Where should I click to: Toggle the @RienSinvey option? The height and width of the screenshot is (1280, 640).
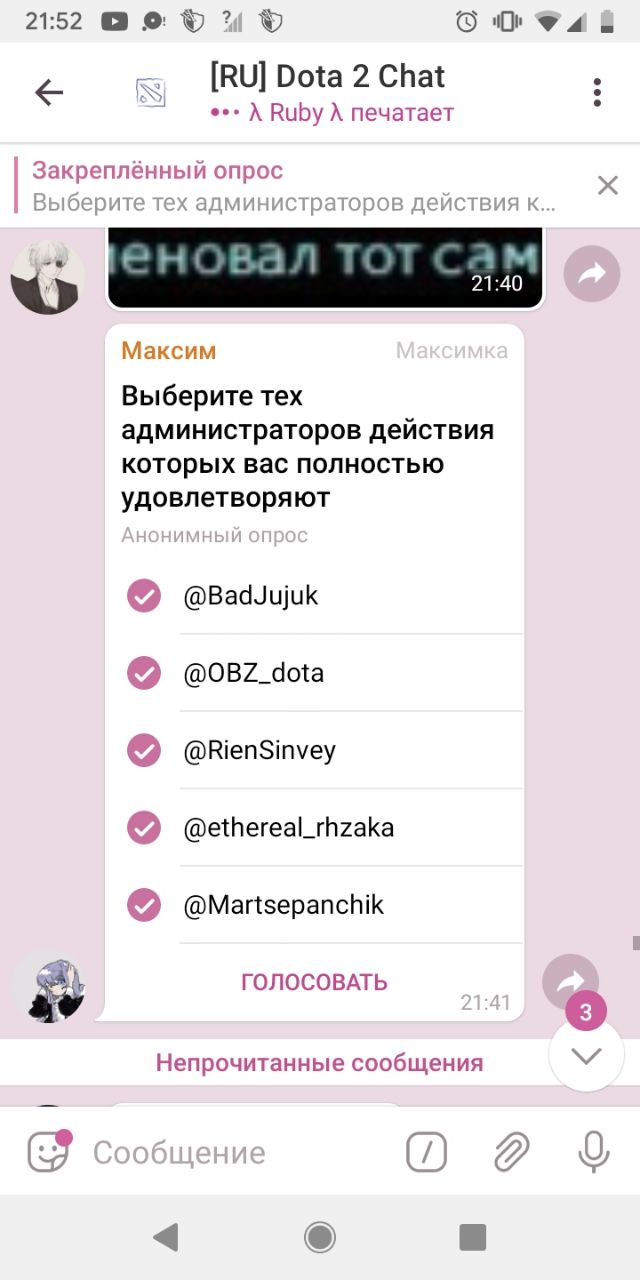144,750
